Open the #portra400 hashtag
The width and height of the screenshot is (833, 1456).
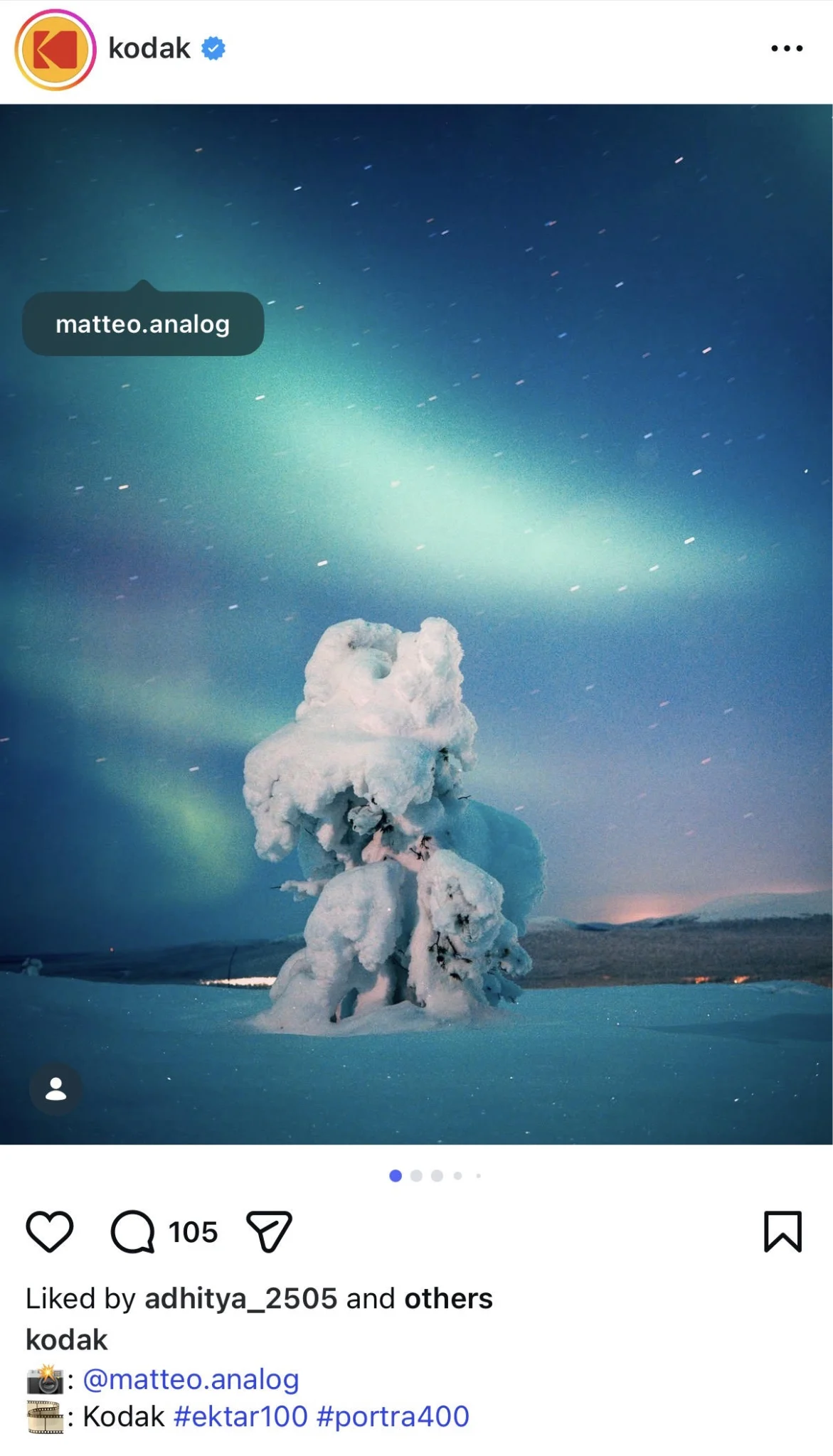(x=393, y=1417)
